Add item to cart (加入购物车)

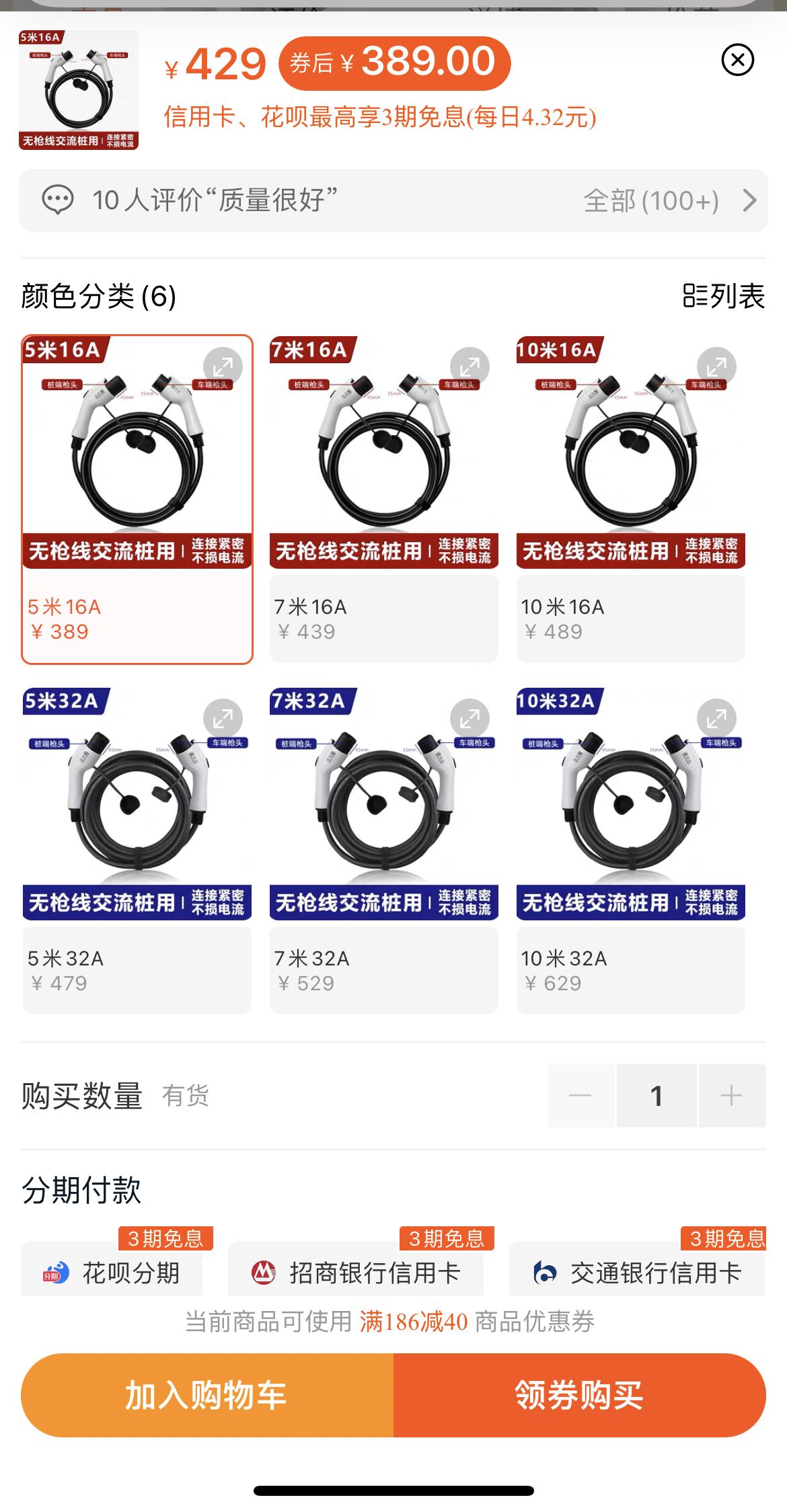pos(207,1396)
